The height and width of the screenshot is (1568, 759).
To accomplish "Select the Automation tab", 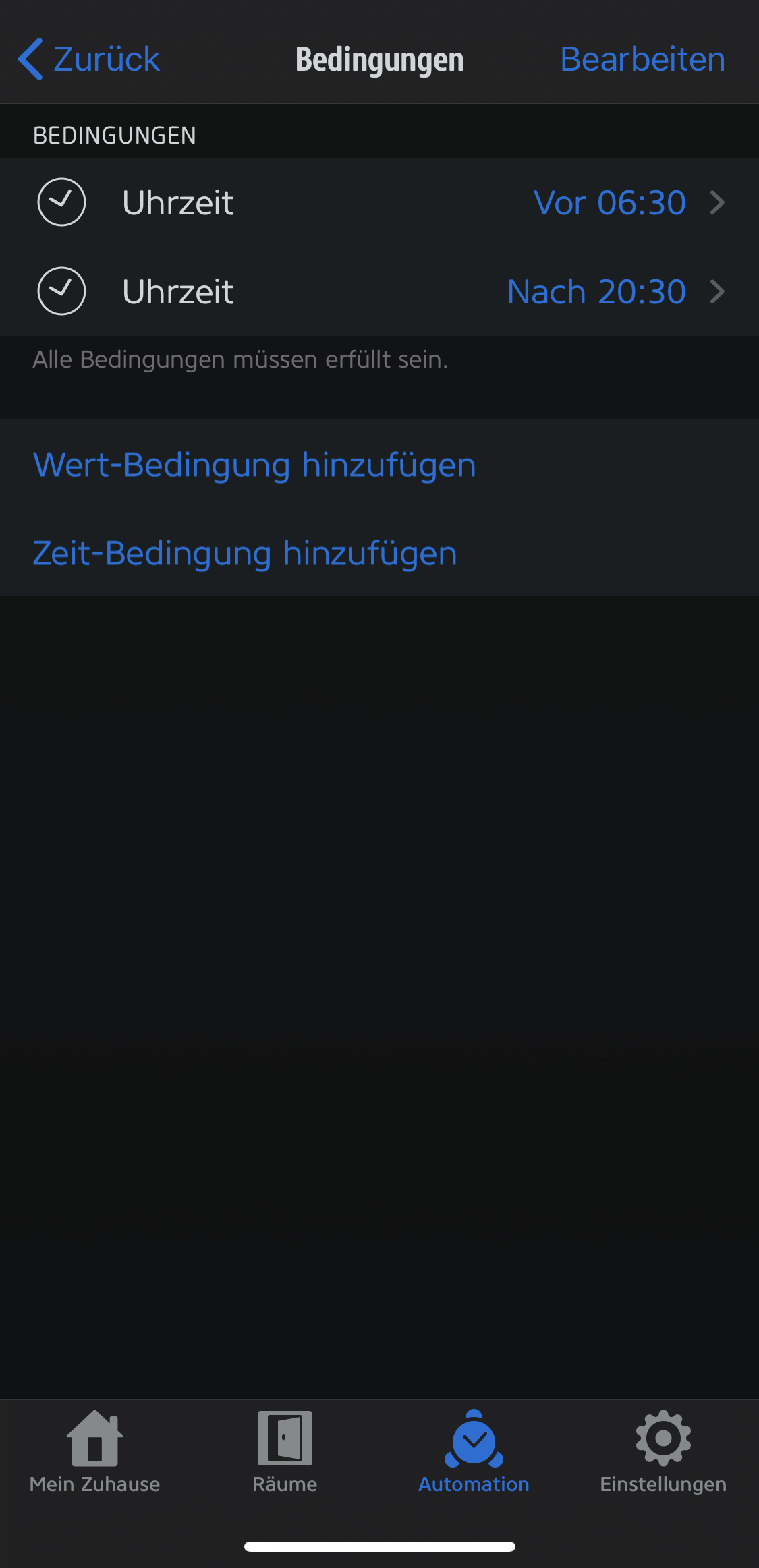I will (x=474, y=1451).
